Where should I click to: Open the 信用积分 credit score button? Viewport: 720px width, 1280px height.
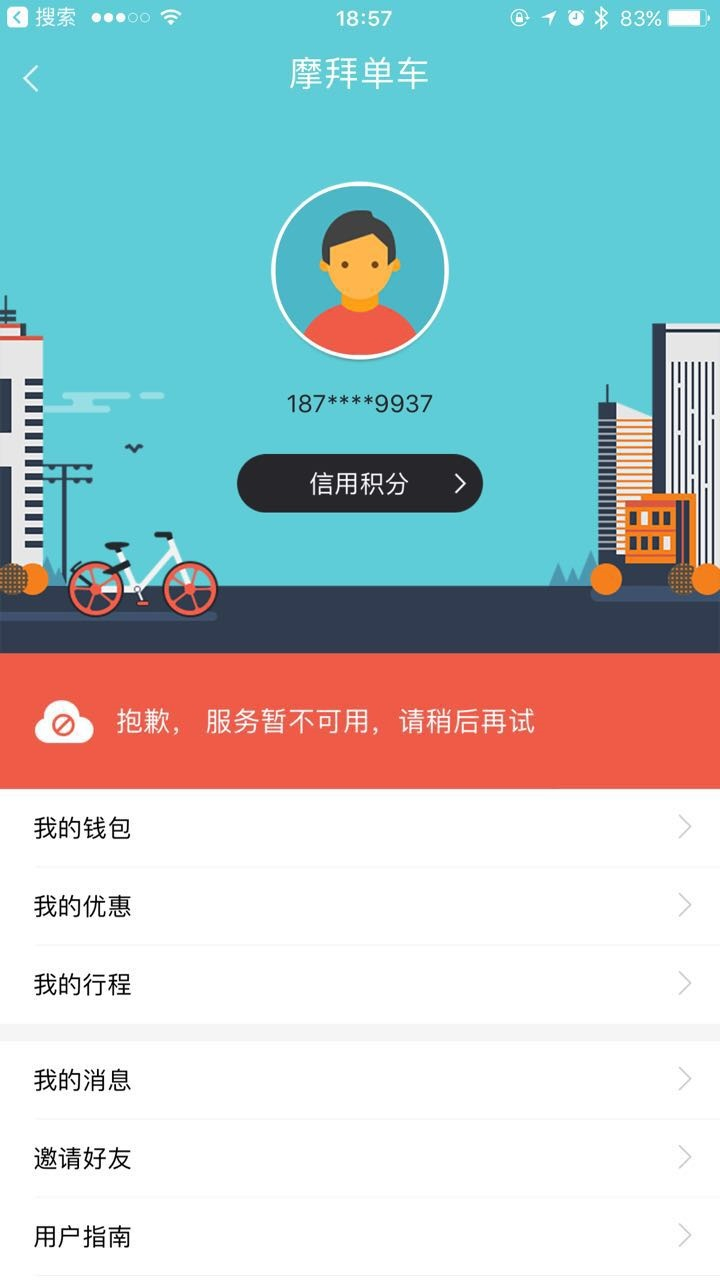[360, 484]
